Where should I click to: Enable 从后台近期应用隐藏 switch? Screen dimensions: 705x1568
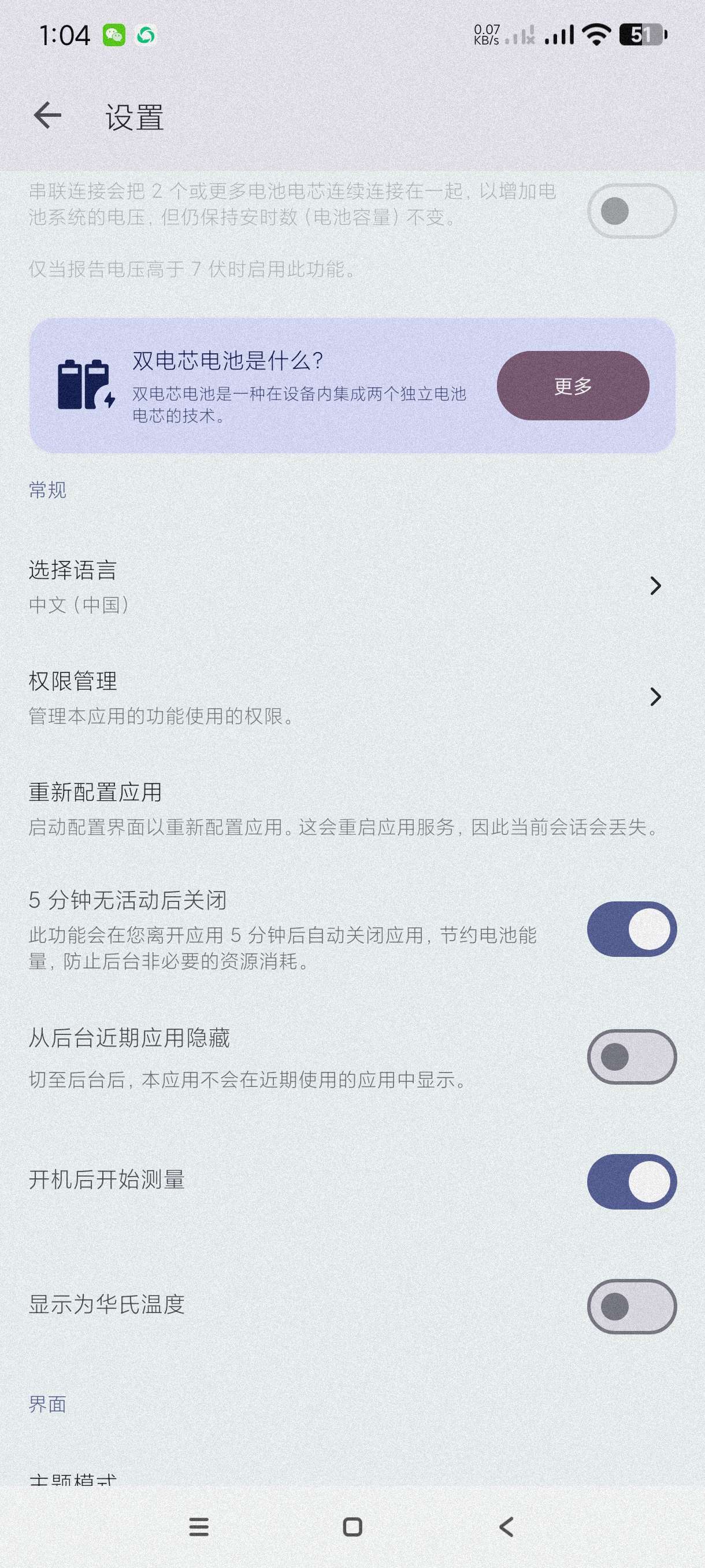[x=632, y=1057]
